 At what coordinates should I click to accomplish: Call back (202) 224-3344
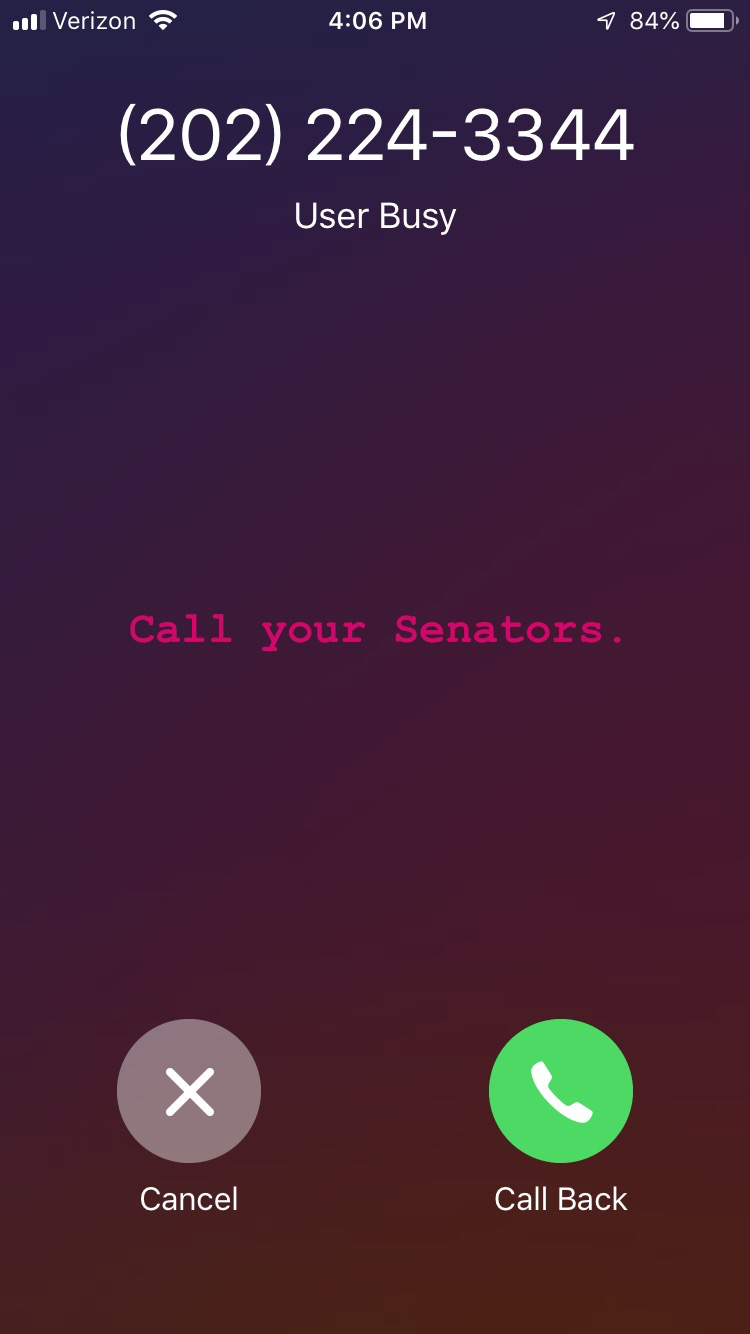pos(560,1090)
